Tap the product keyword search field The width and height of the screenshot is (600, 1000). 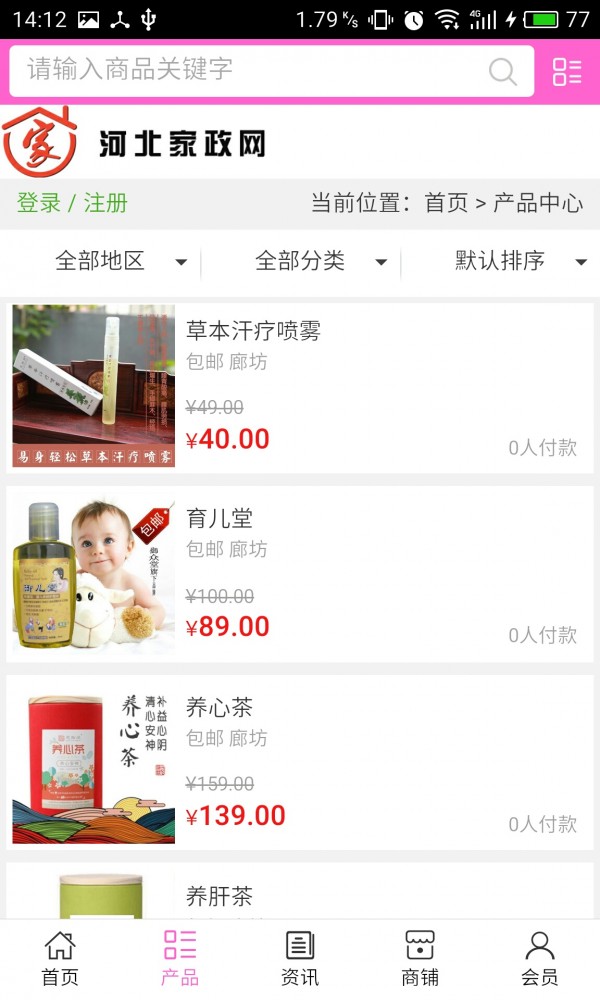pos(250,70)
